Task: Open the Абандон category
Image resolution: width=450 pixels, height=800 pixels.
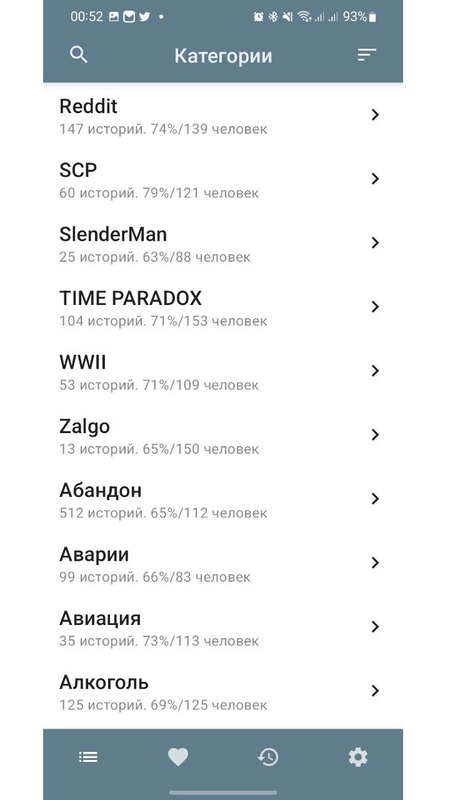Action: click(223, 499)
